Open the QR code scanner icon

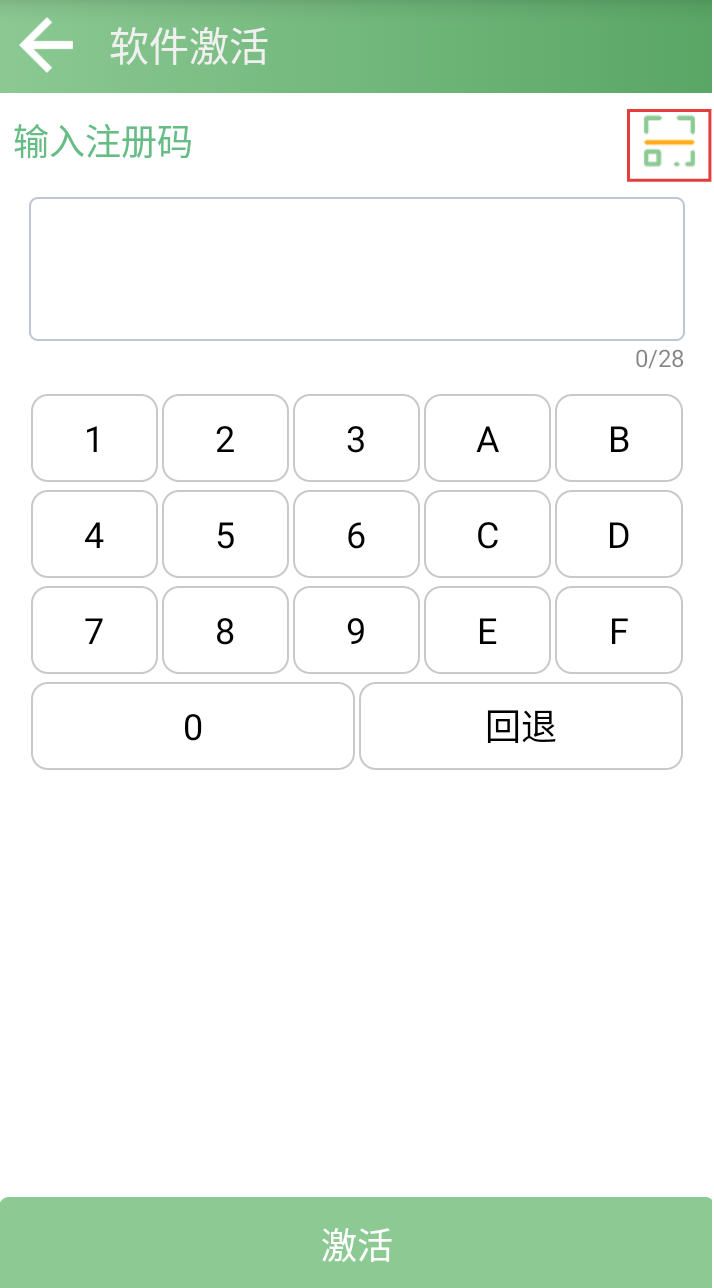point(668,145)
